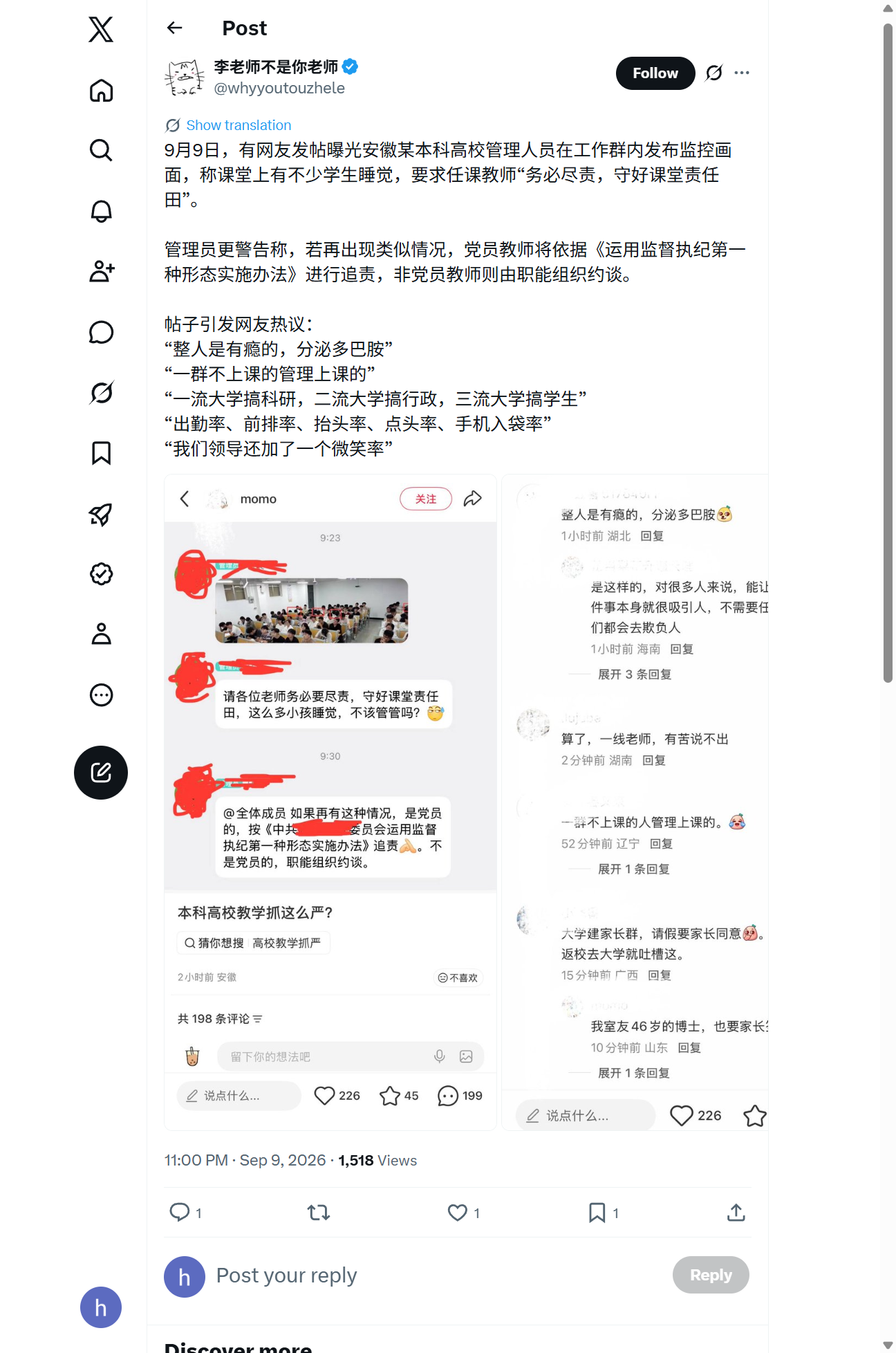Go to Home in the left sidebar
This screenshot has height=1353, width=896.
click(x=101, y=90)
